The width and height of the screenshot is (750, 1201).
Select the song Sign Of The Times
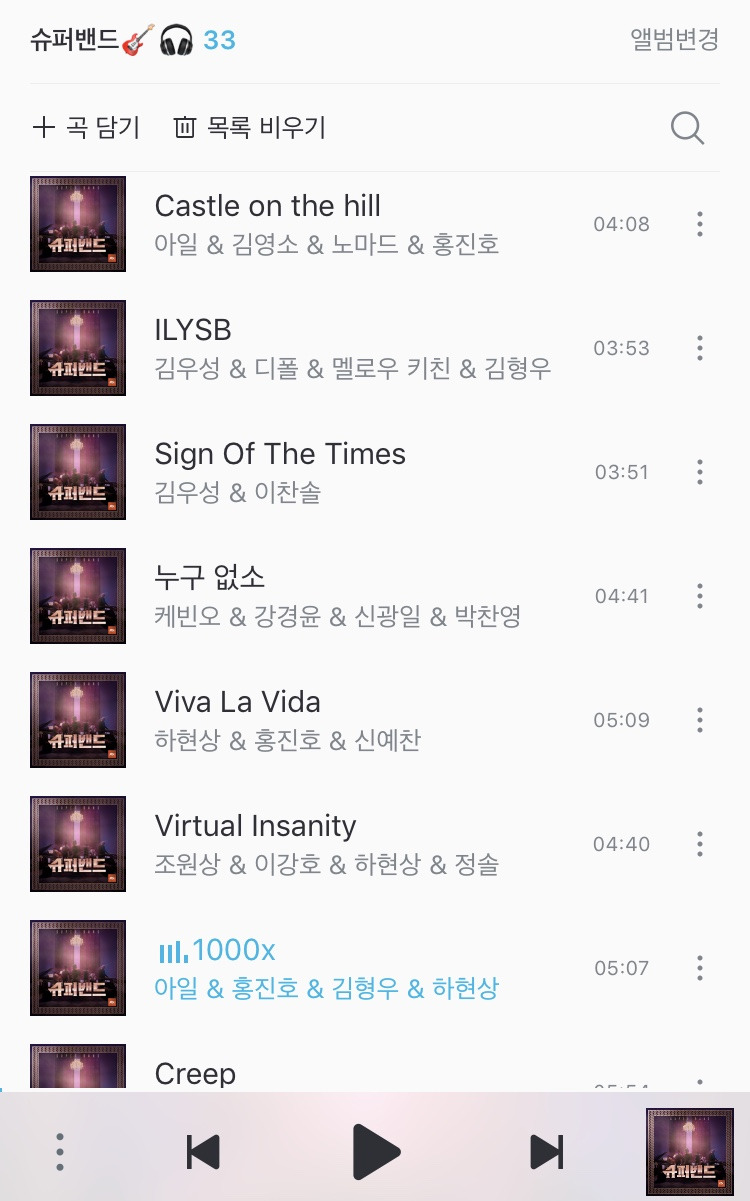coord(280,455)
